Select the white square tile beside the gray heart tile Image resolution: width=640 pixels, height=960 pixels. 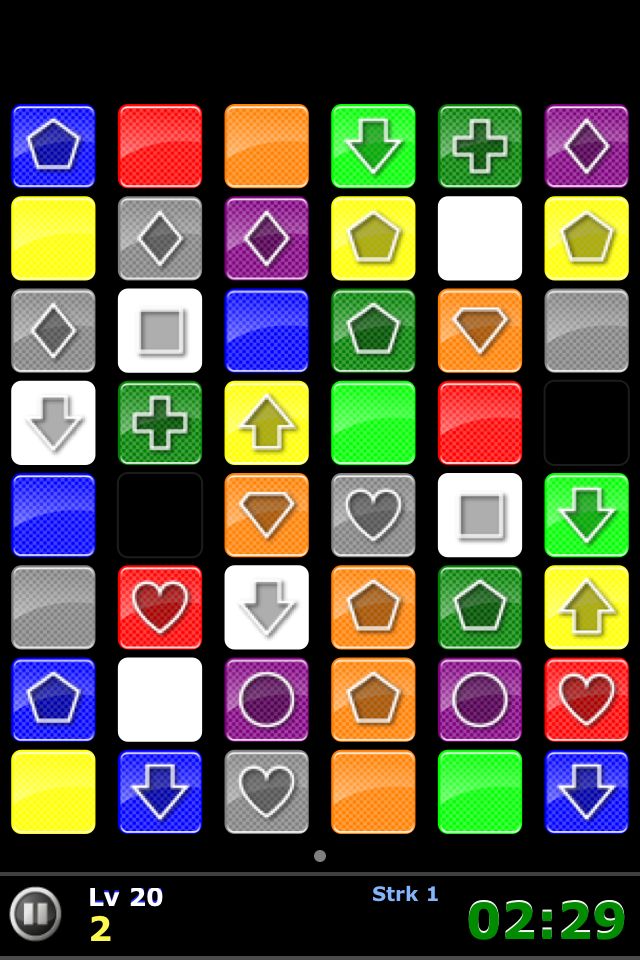480,514
